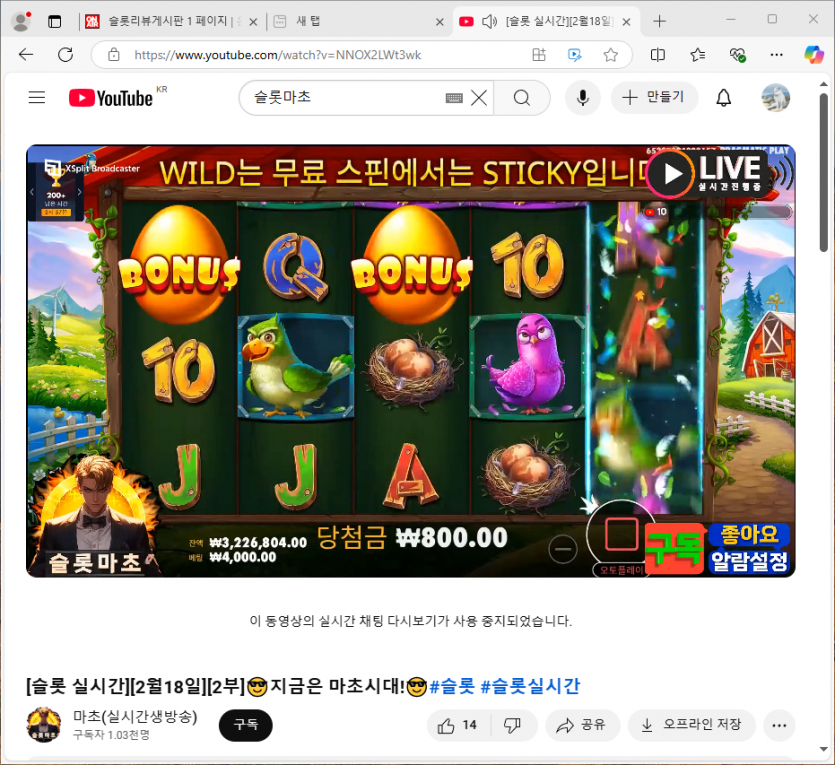The height and width of the screenshot is (765, 835).
Task: Open a new browser tab
Action: 659,21
